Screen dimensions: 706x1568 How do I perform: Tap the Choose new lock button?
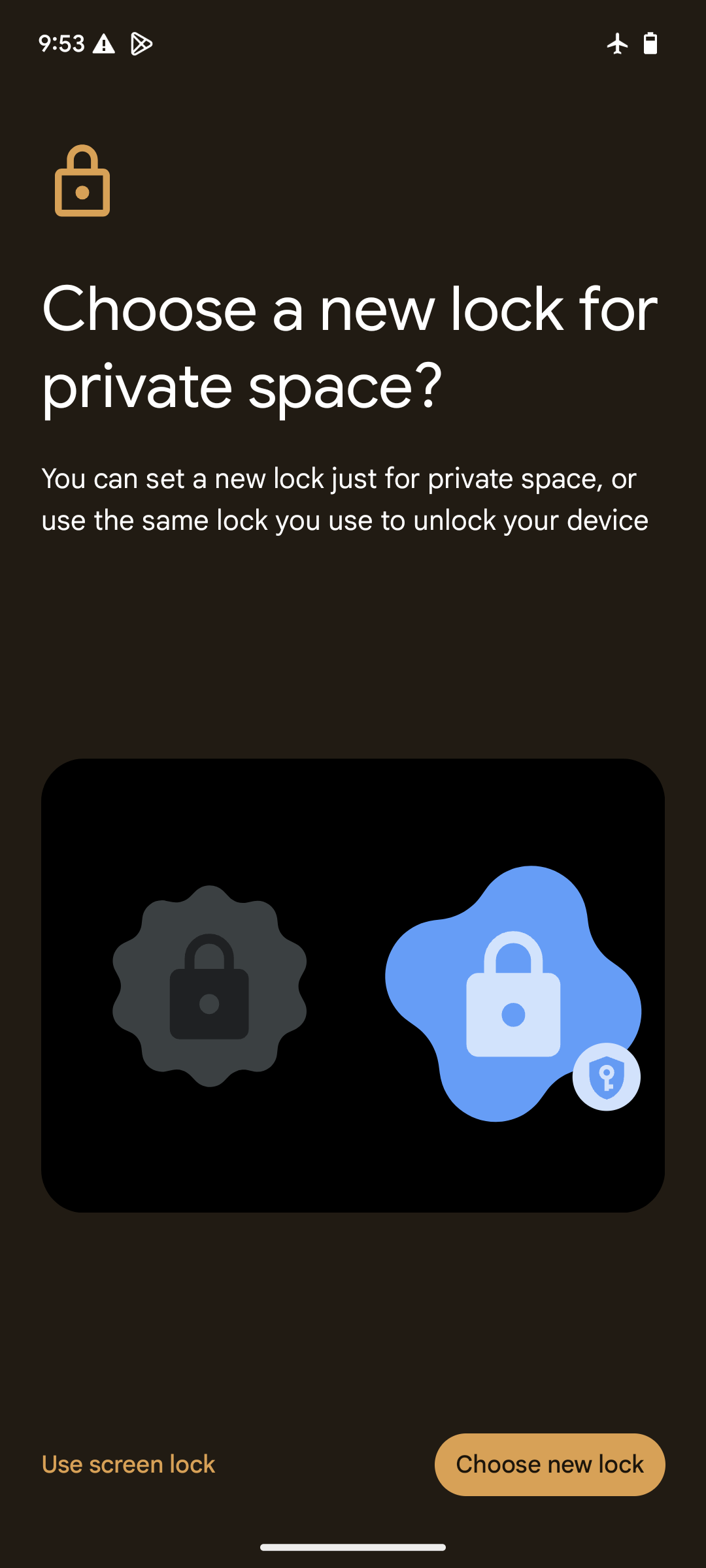[x=550, y=1464]
